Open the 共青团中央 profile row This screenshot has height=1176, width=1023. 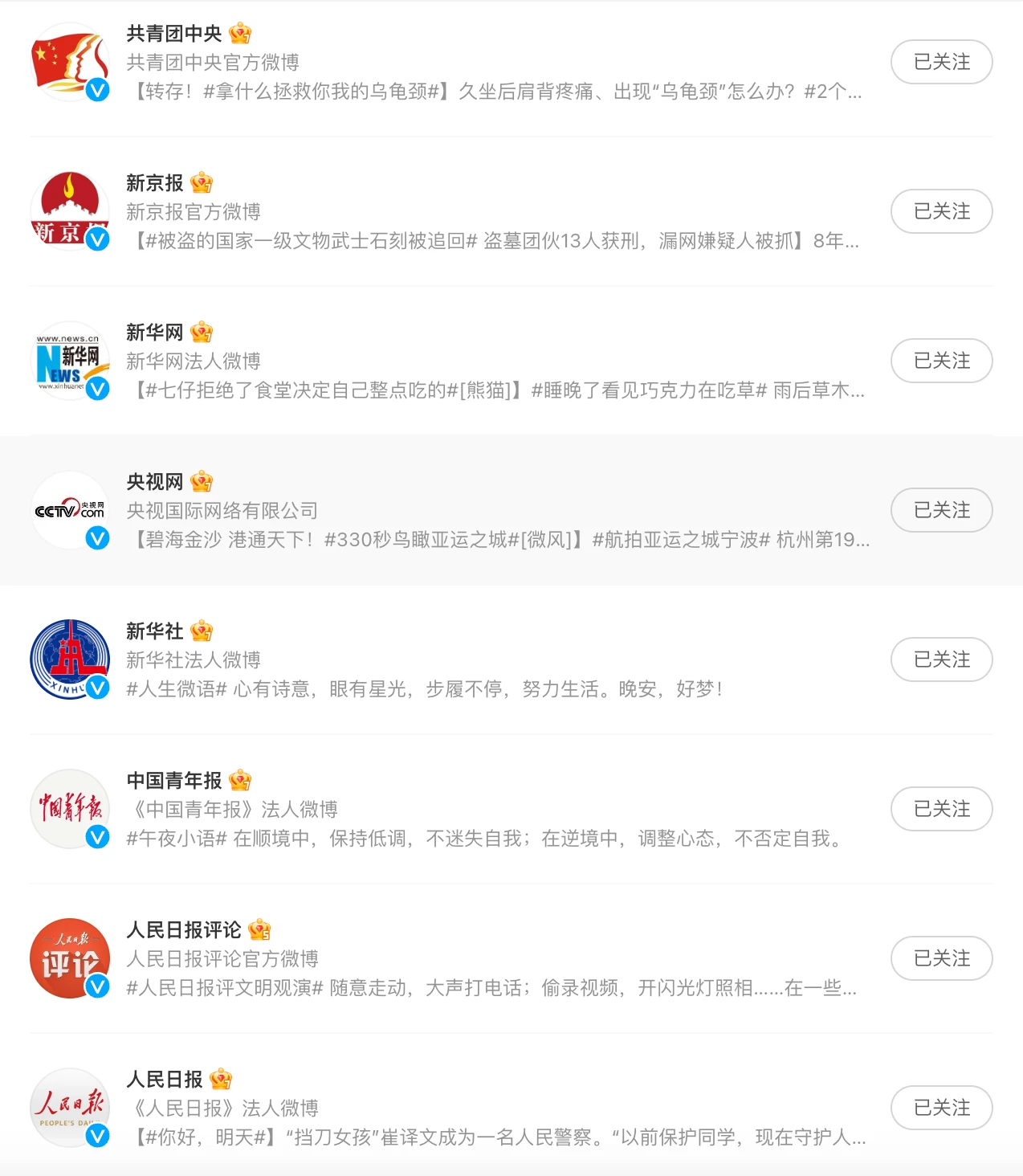click(482, 63)
